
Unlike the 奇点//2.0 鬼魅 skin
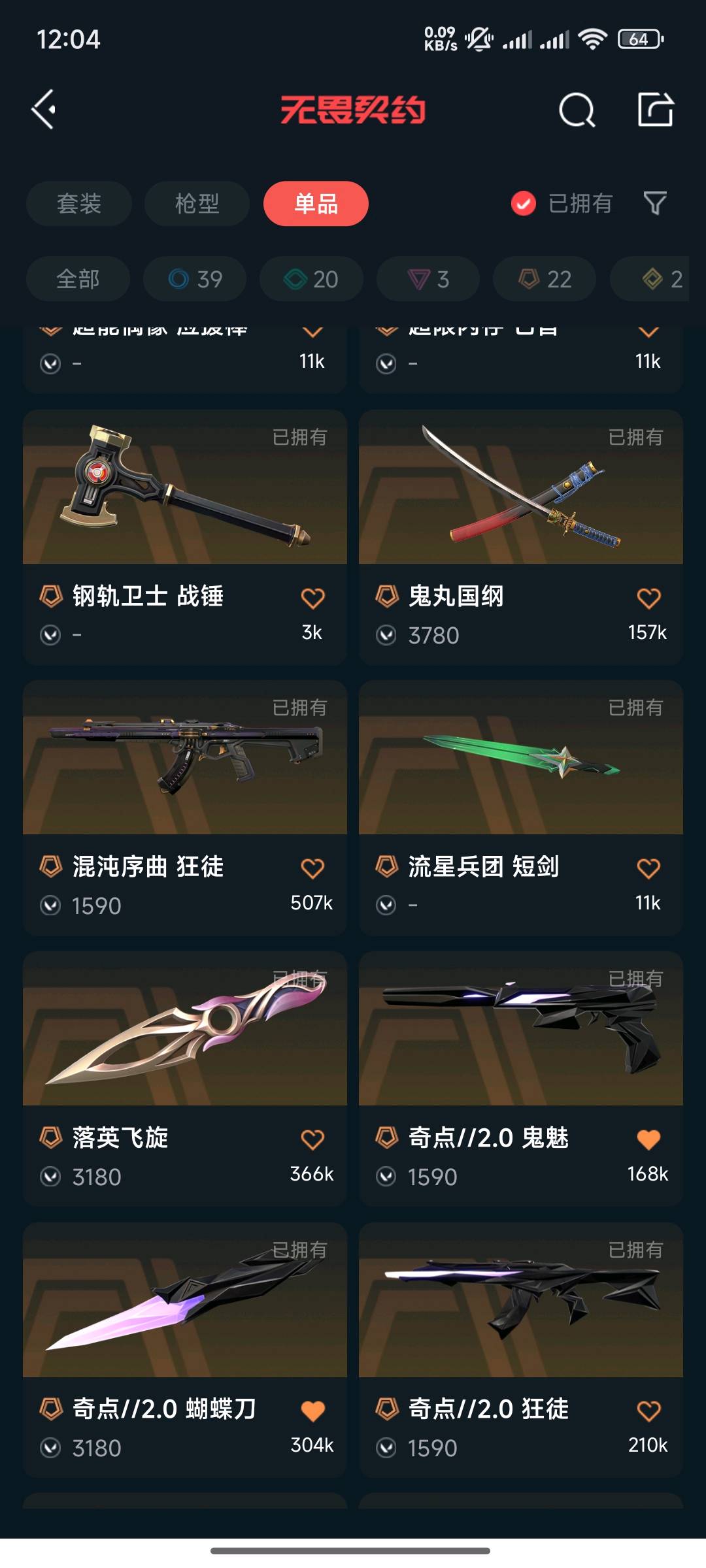pyautogui.click(x=648, y=1140)
